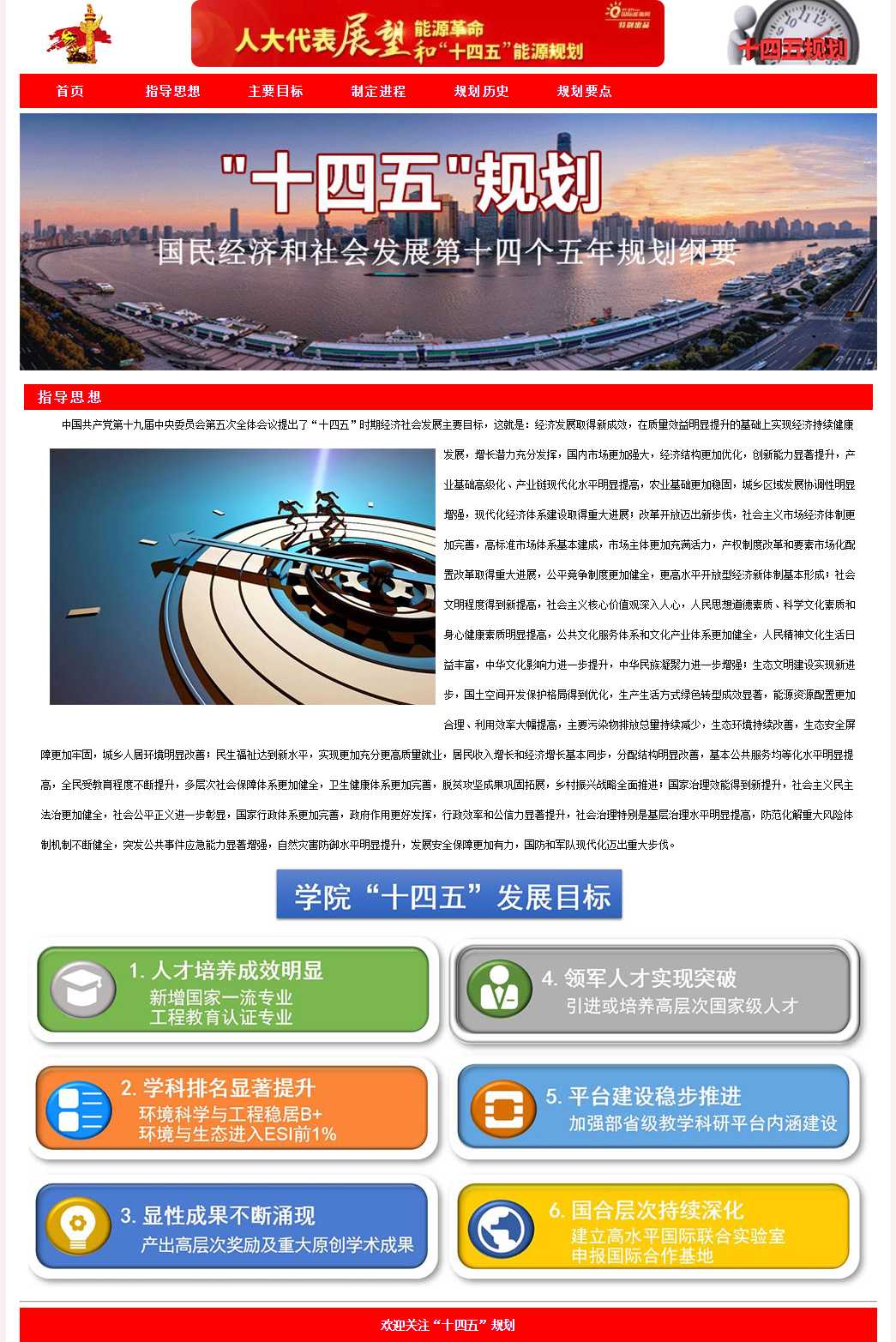
Task: Open 制定进程 section
Action: click(x=378, y=91)
